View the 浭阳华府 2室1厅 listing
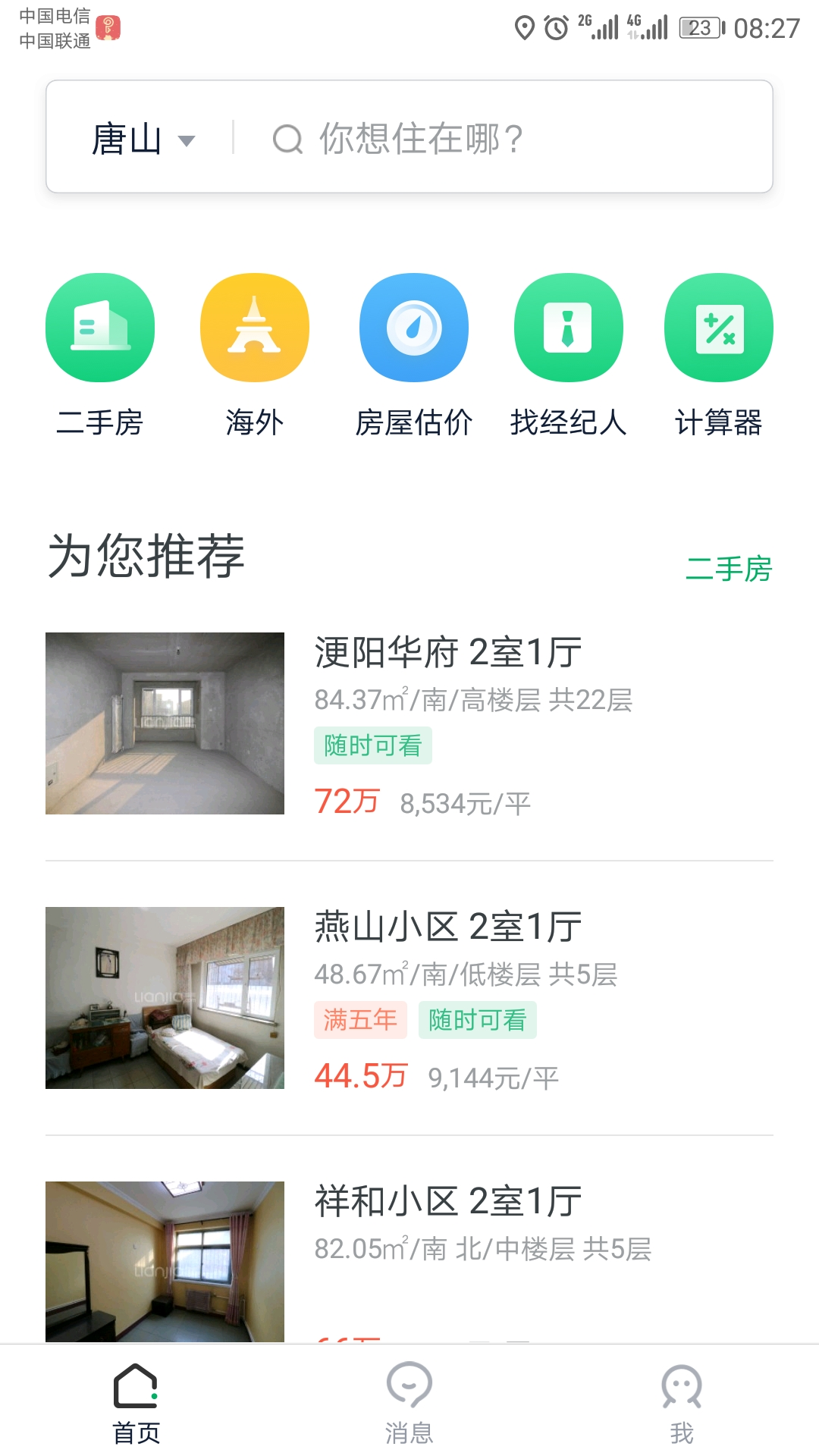The width and height of the screenshot is (819, 1456). (x=409, y=724)
